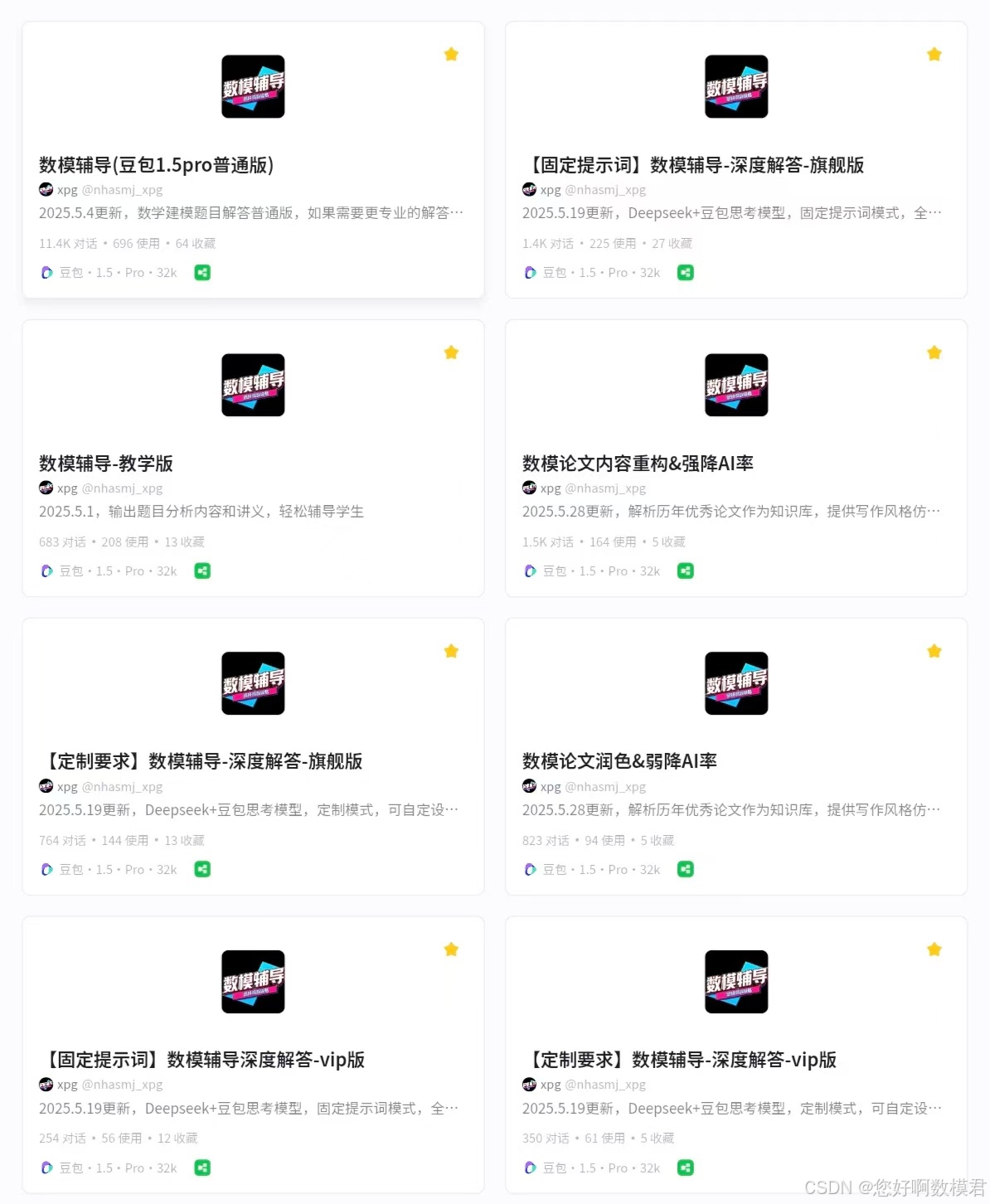Toggle star on 【定制要求】数模辅导-深度解答-vip版
The image size is (990, 1204).
[x=934, y=949]
